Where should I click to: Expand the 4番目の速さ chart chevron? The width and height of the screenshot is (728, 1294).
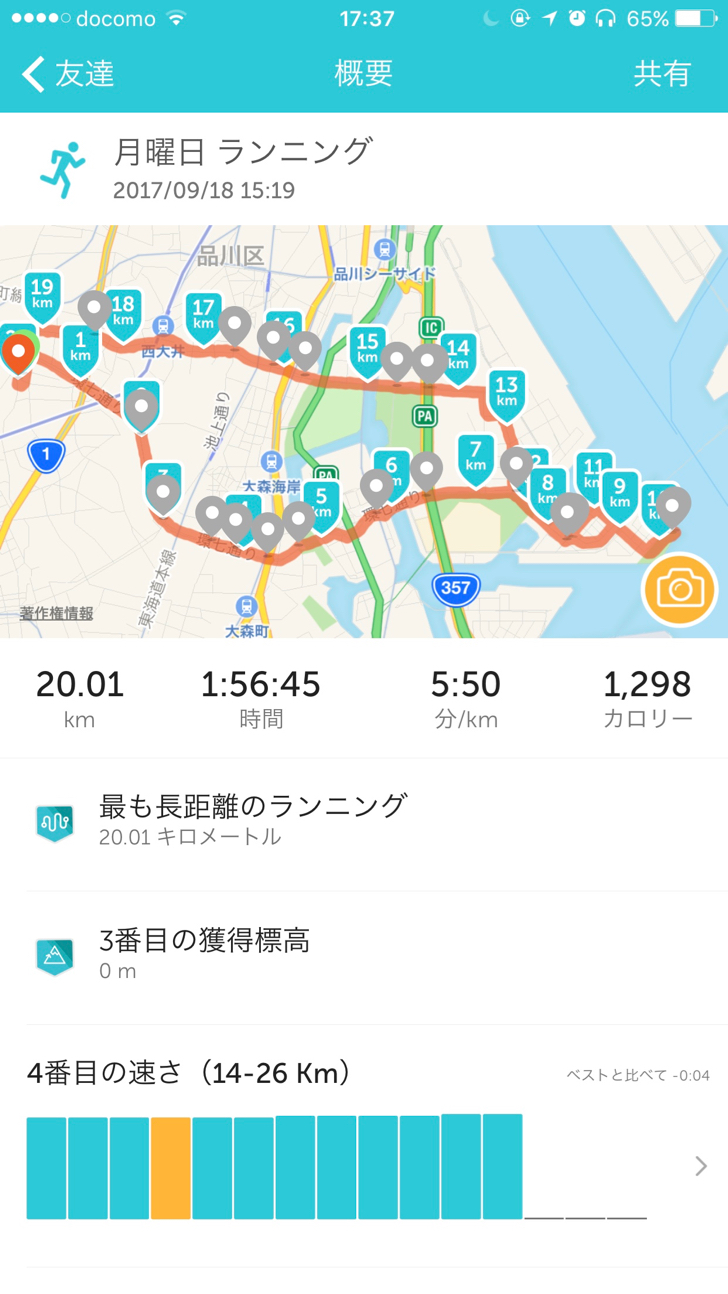point(700,1166)
